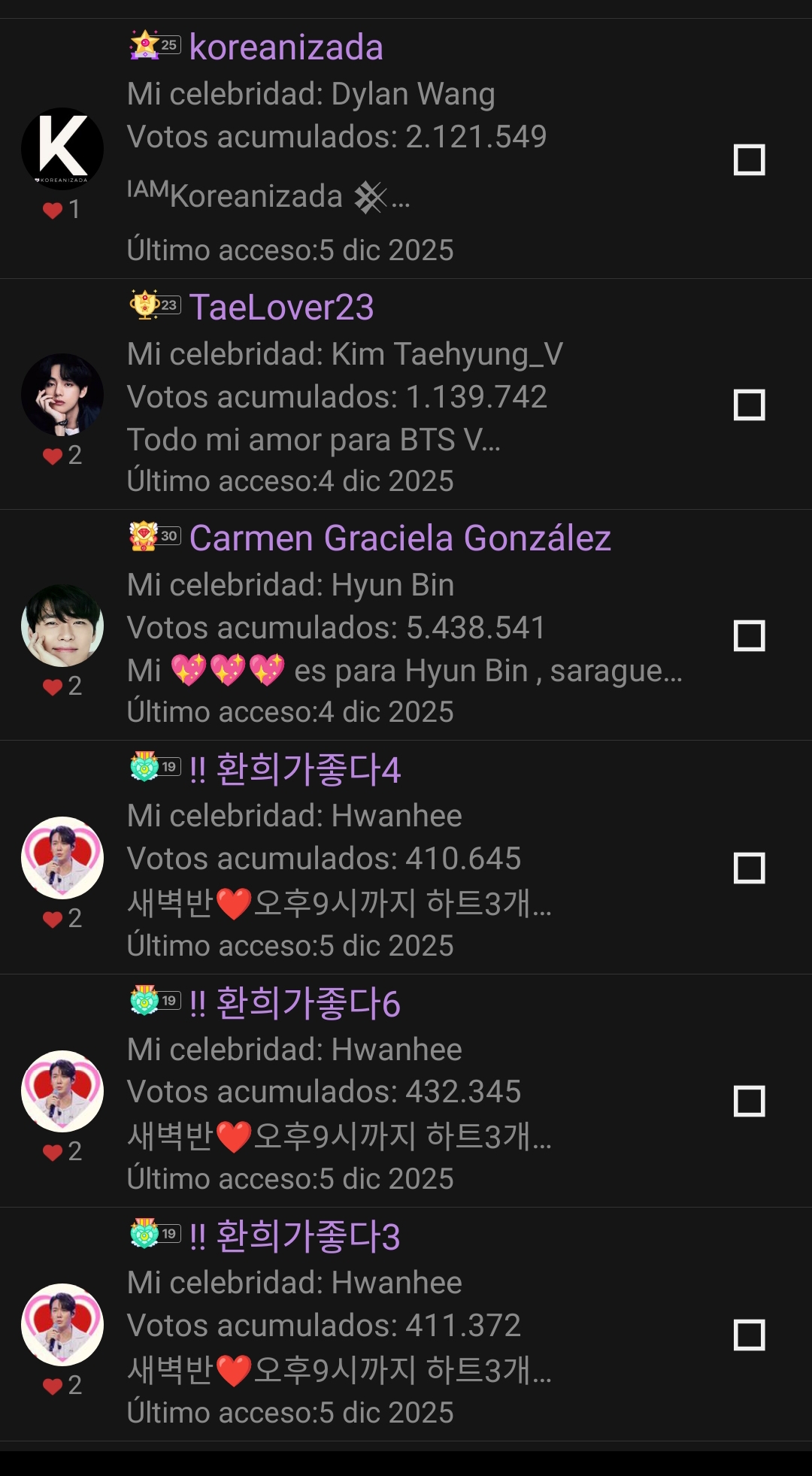812x1476 pixels.
Task: Click the level 25 star badge next to koreanizada
Action: click(152, 45)
